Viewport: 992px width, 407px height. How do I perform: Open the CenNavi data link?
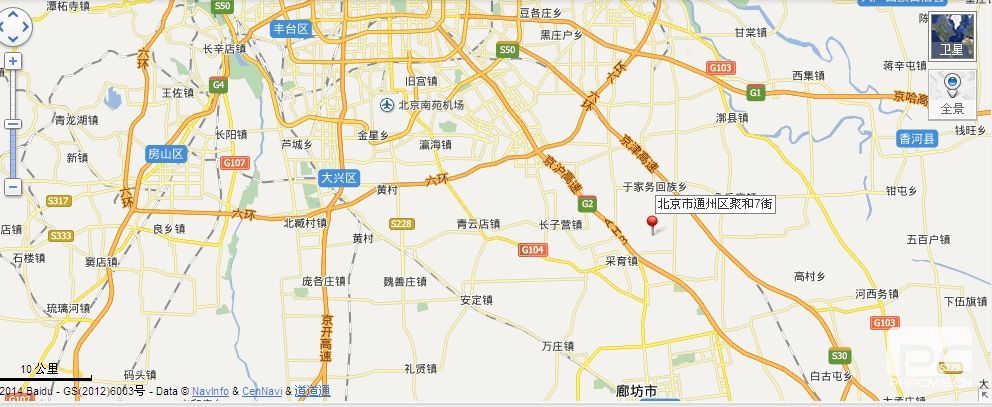(x=260, y=391)
